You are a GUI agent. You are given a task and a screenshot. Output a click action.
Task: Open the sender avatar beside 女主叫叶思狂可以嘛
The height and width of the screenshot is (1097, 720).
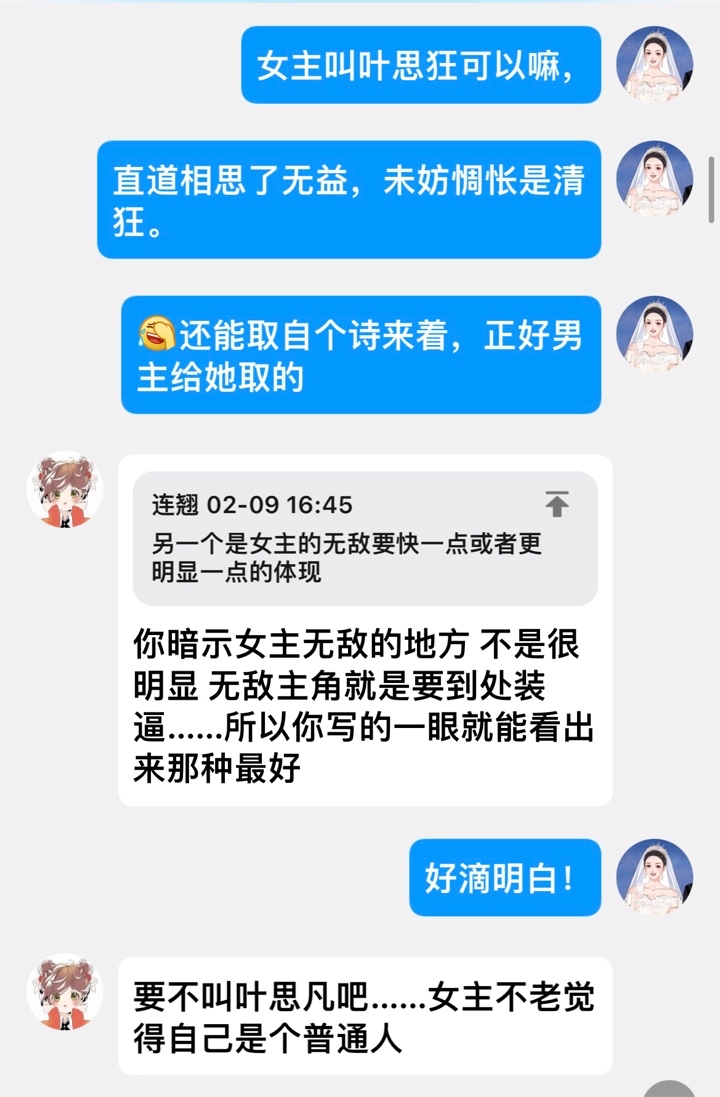tap(655, 64)
